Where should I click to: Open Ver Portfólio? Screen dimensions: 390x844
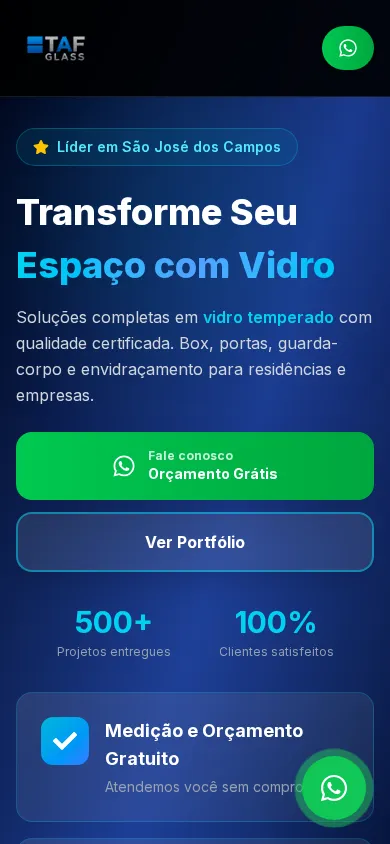pyautogui.click(x=195, y=542)
